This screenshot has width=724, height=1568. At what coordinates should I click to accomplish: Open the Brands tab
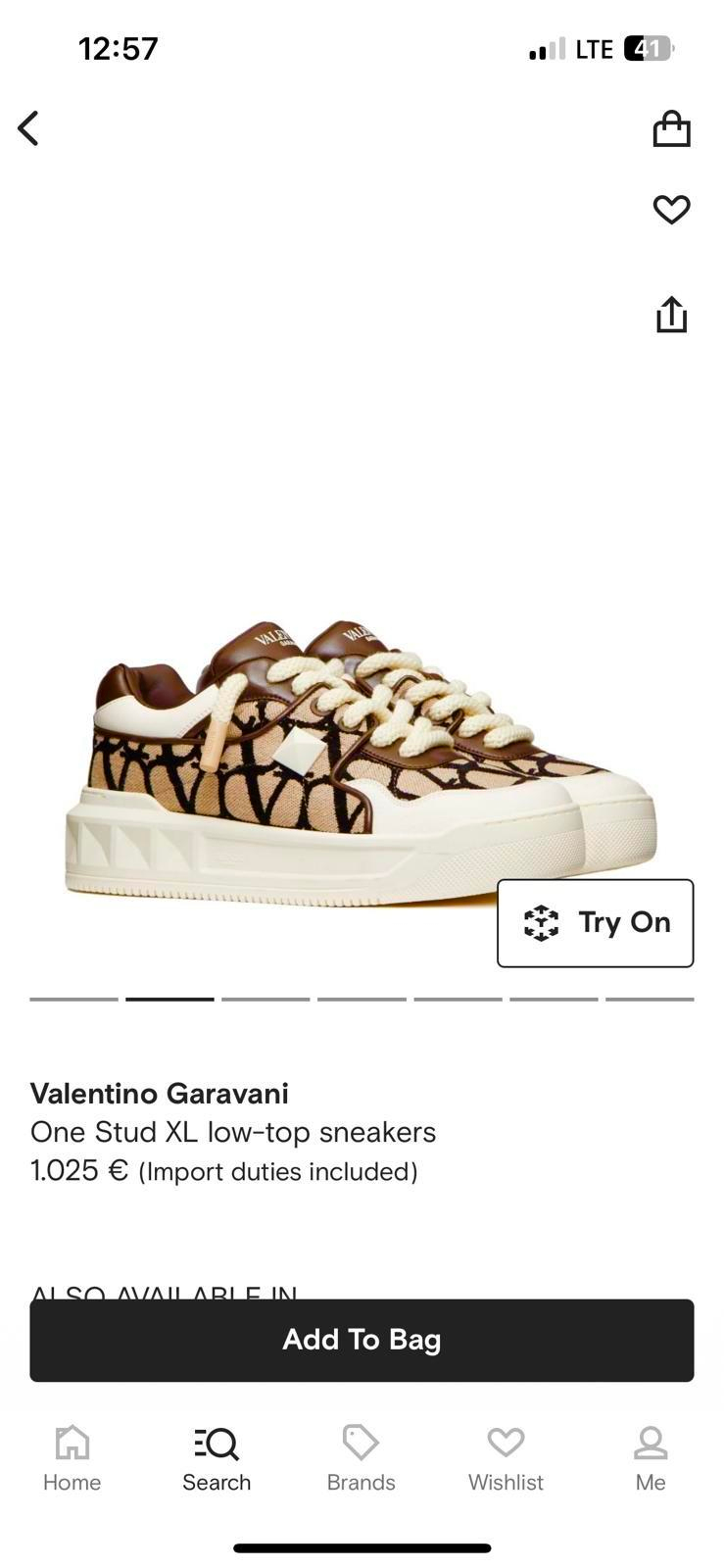(361, 1458)
